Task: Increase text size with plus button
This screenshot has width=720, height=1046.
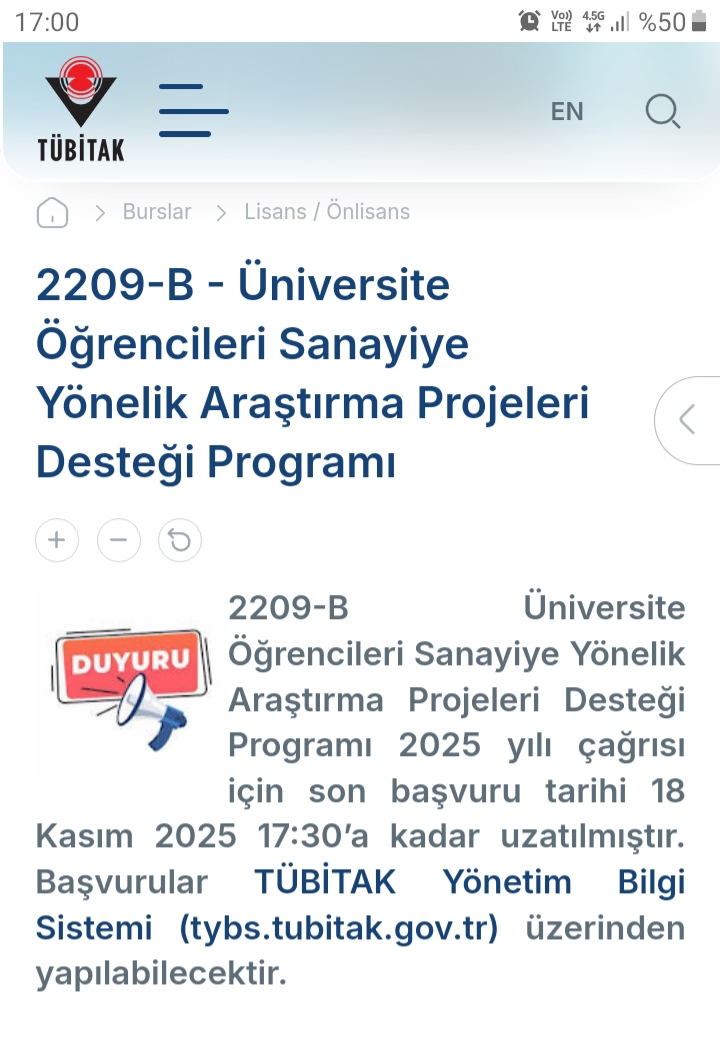Action: pyautogui.click(x=57, y=540)
